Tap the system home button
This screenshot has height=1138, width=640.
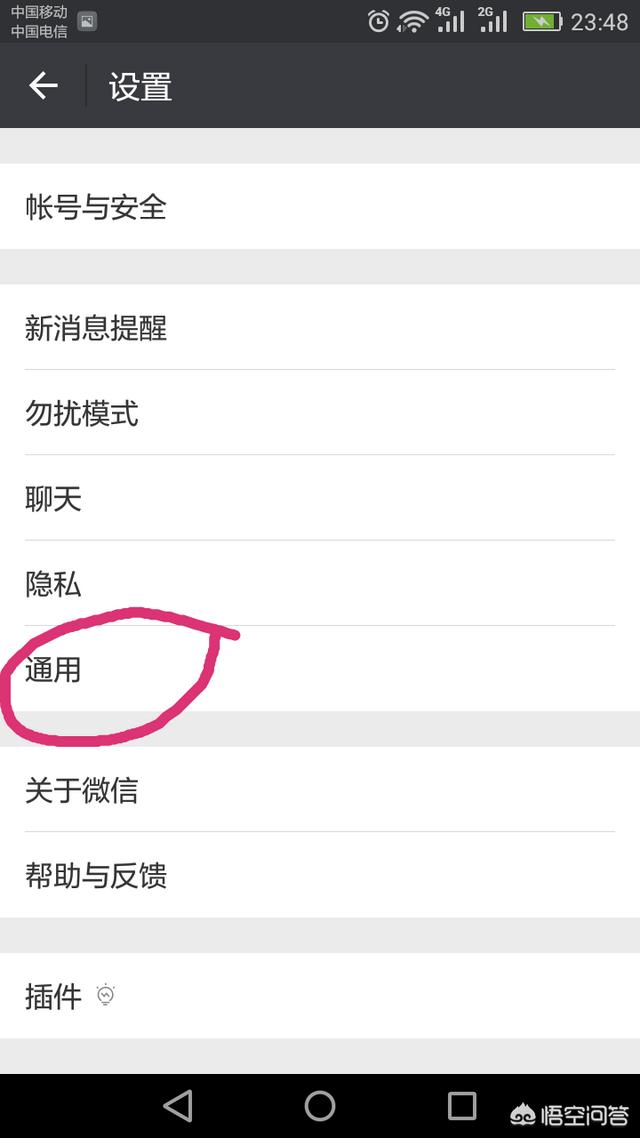[x=320, y=1105]
